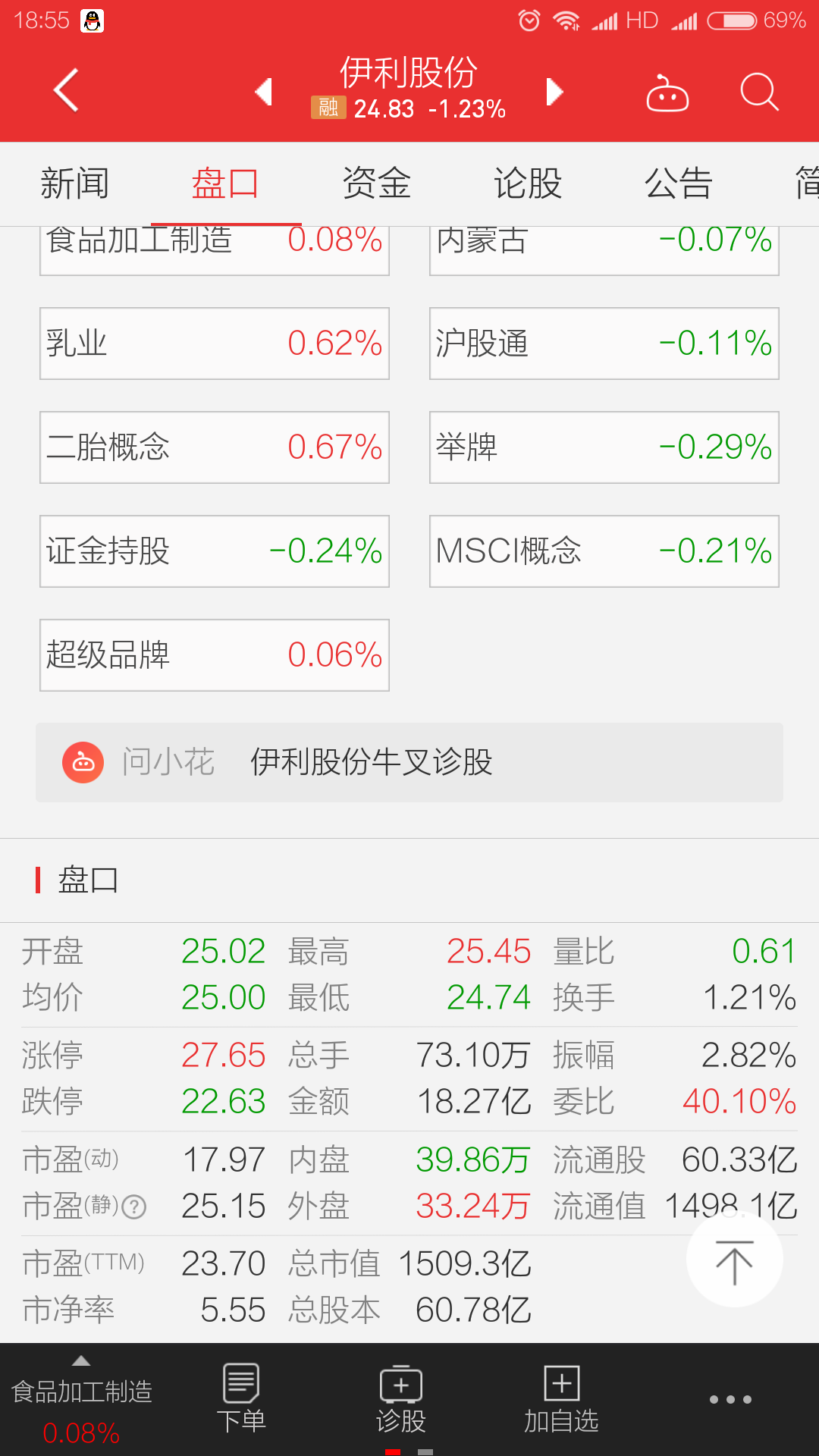Image resolution: width=819 pixels, height=1456 pixels.
Task: Tap the scroll-to-top arrow button
Action: coord(734,1259)
